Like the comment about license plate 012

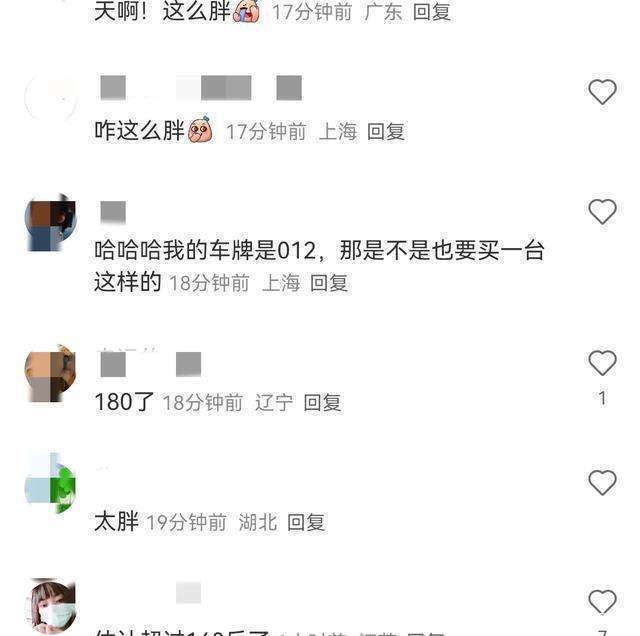[x=602, y=211]
